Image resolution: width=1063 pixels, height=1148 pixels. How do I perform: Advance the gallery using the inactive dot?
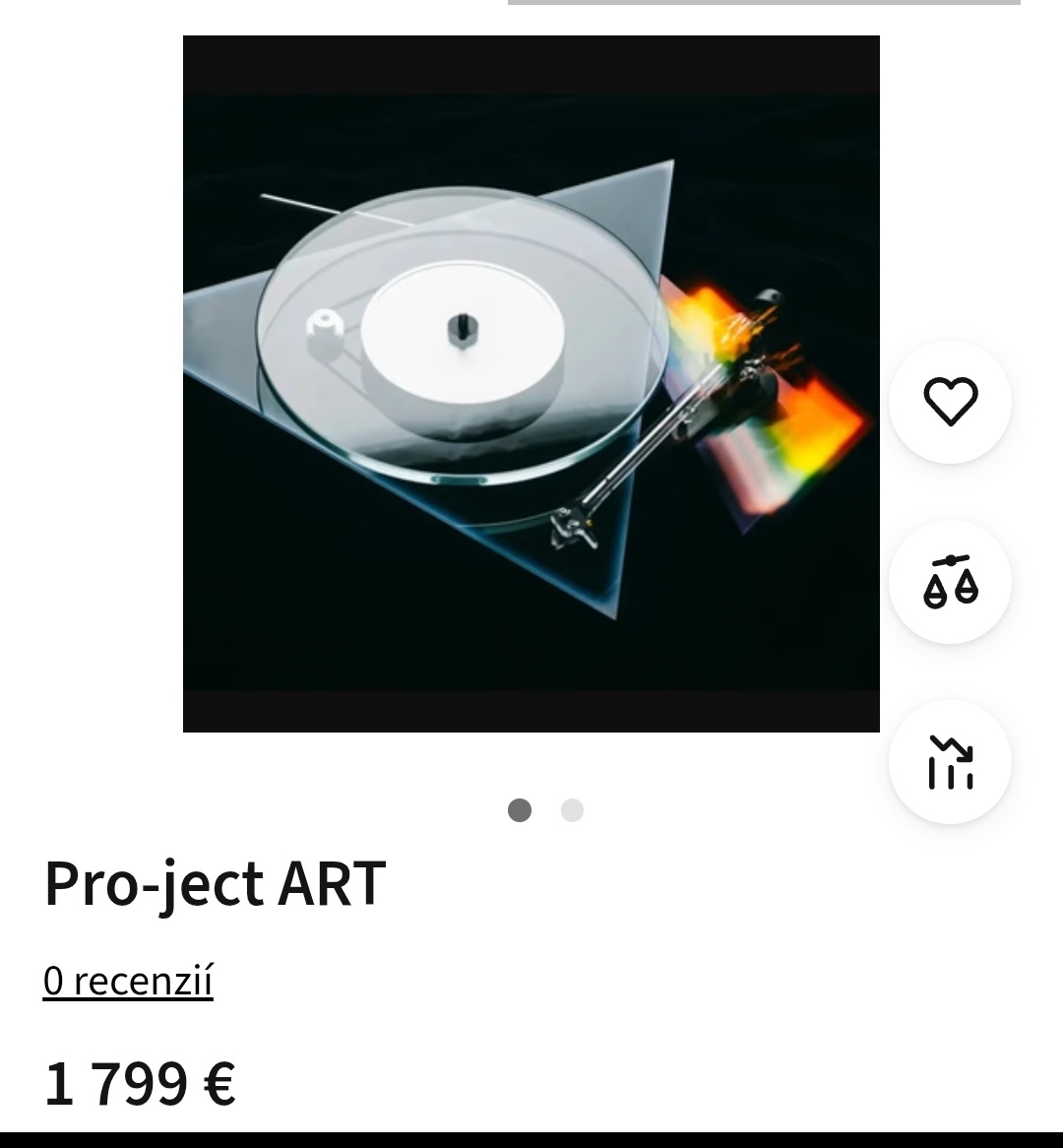tap(572, 810)
